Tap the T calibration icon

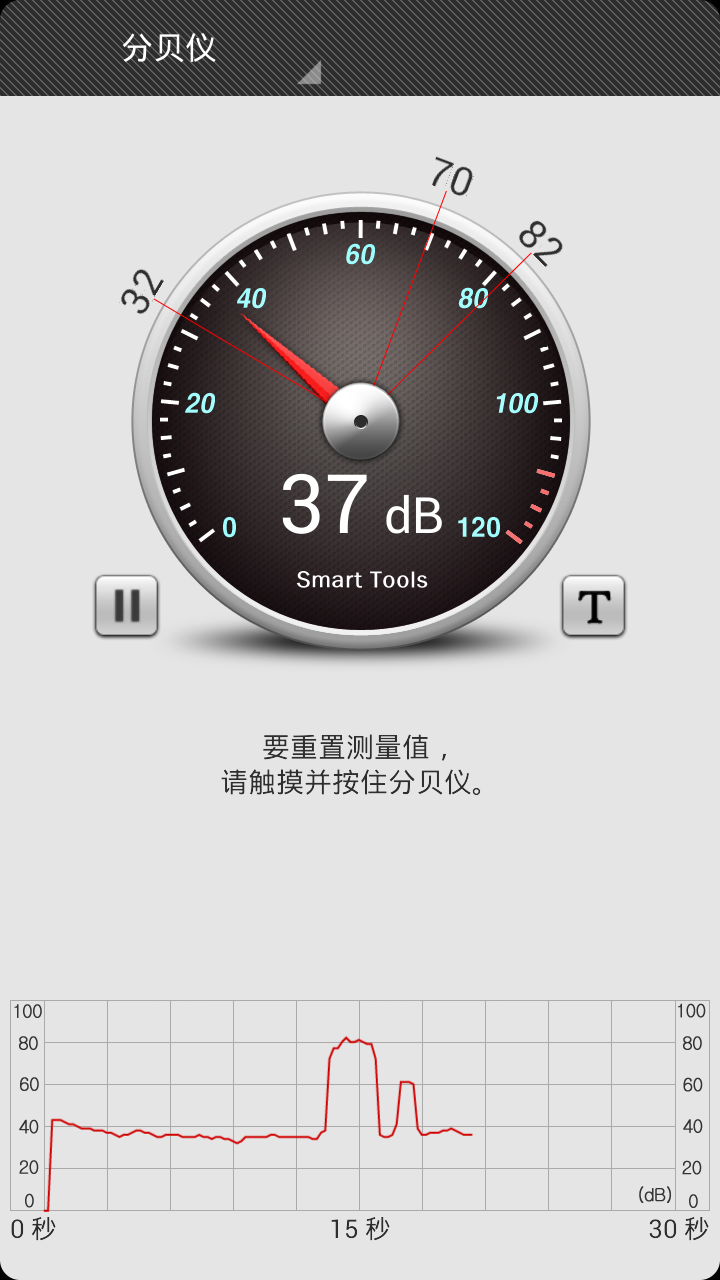(593, 605)
